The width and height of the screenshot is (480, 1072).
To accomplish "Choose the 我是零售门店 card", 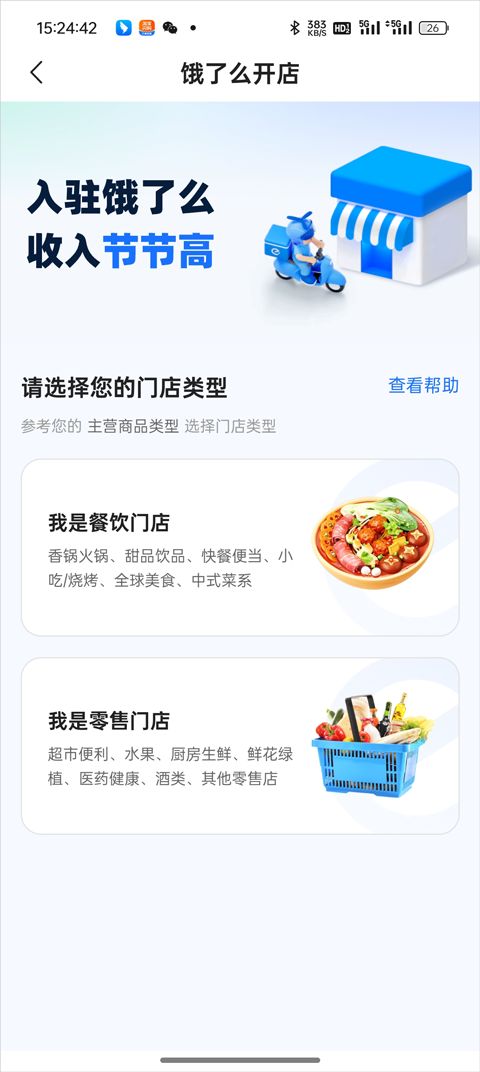I will coord(240,746).
